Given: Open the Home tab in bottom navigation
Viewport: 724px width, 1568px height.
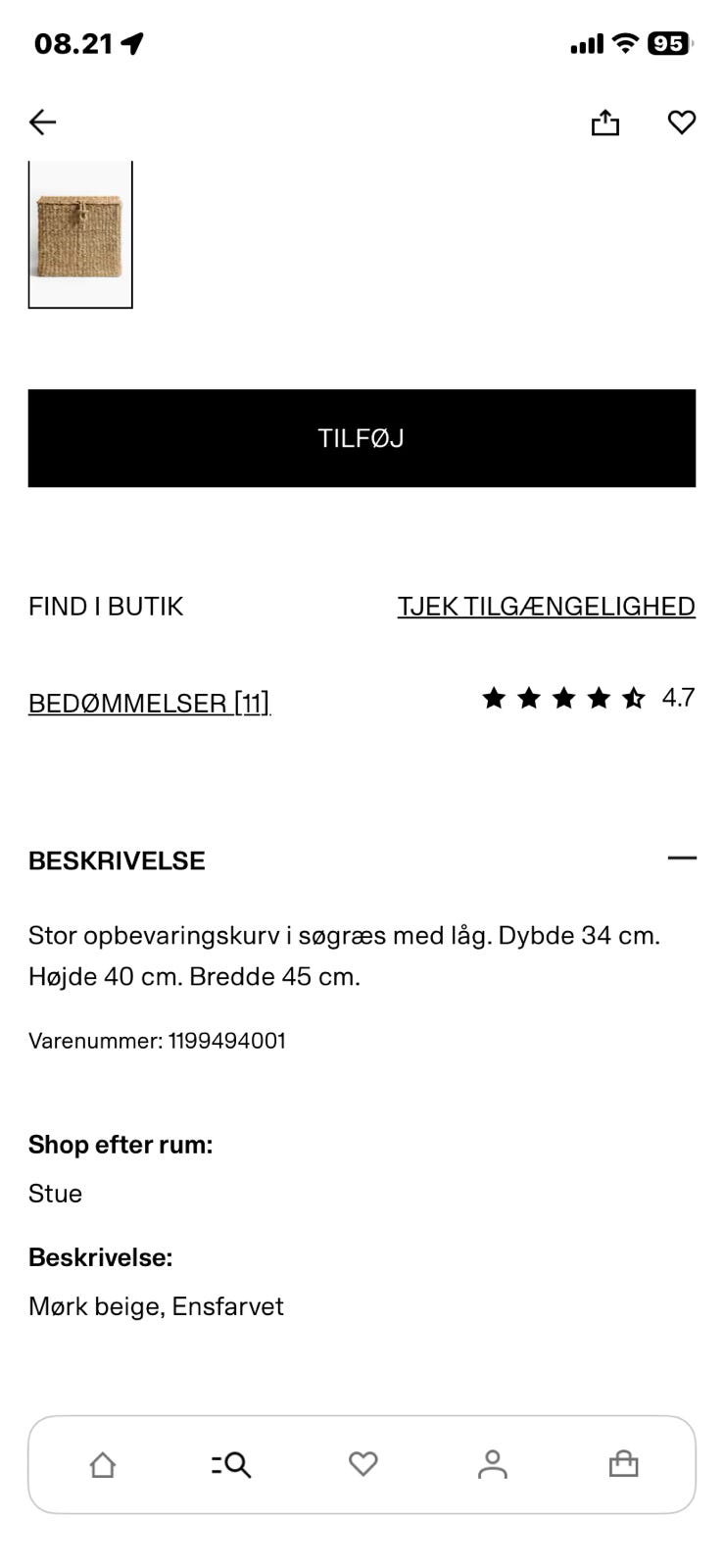Looking at the screenshot, I should pos(102,1464).
